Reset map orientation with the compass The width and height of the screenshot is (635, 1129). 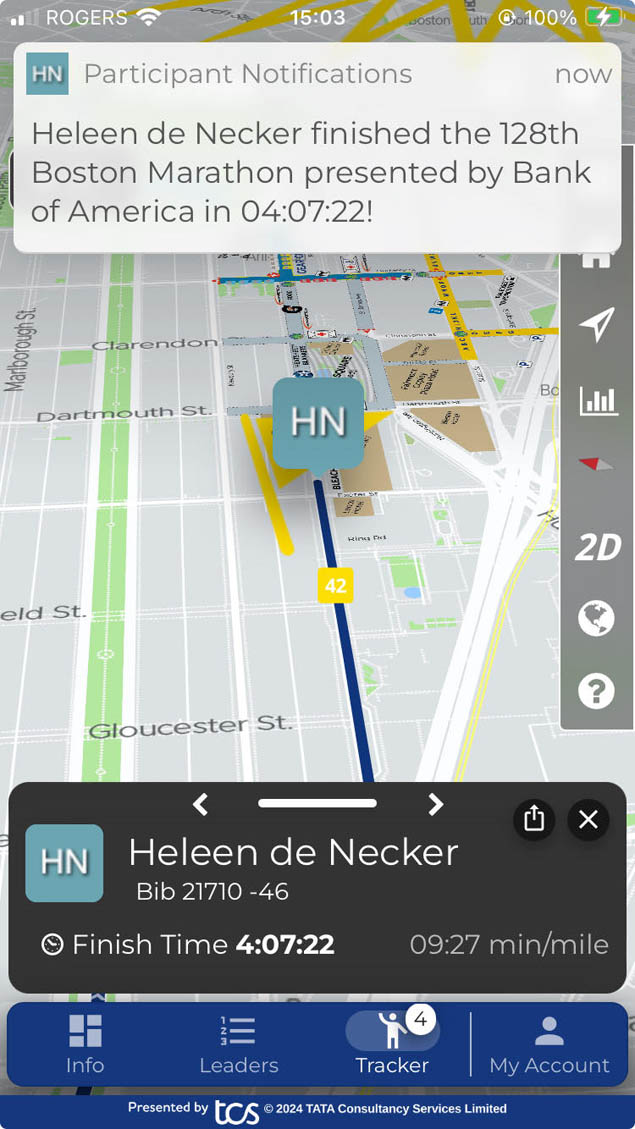coord(596,464)
